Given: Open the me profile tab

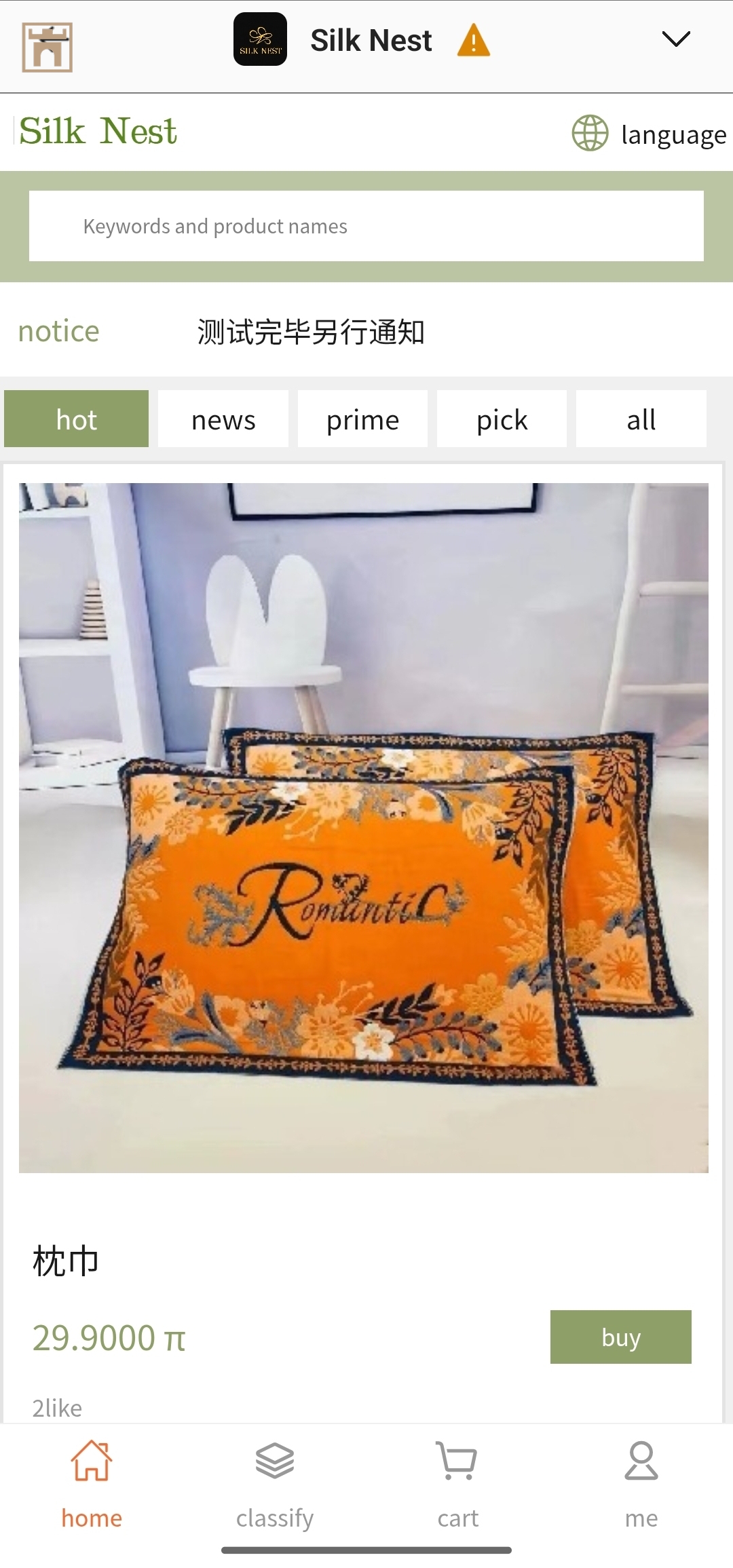Looking at the screenshot, I should tap(641, 1484).
